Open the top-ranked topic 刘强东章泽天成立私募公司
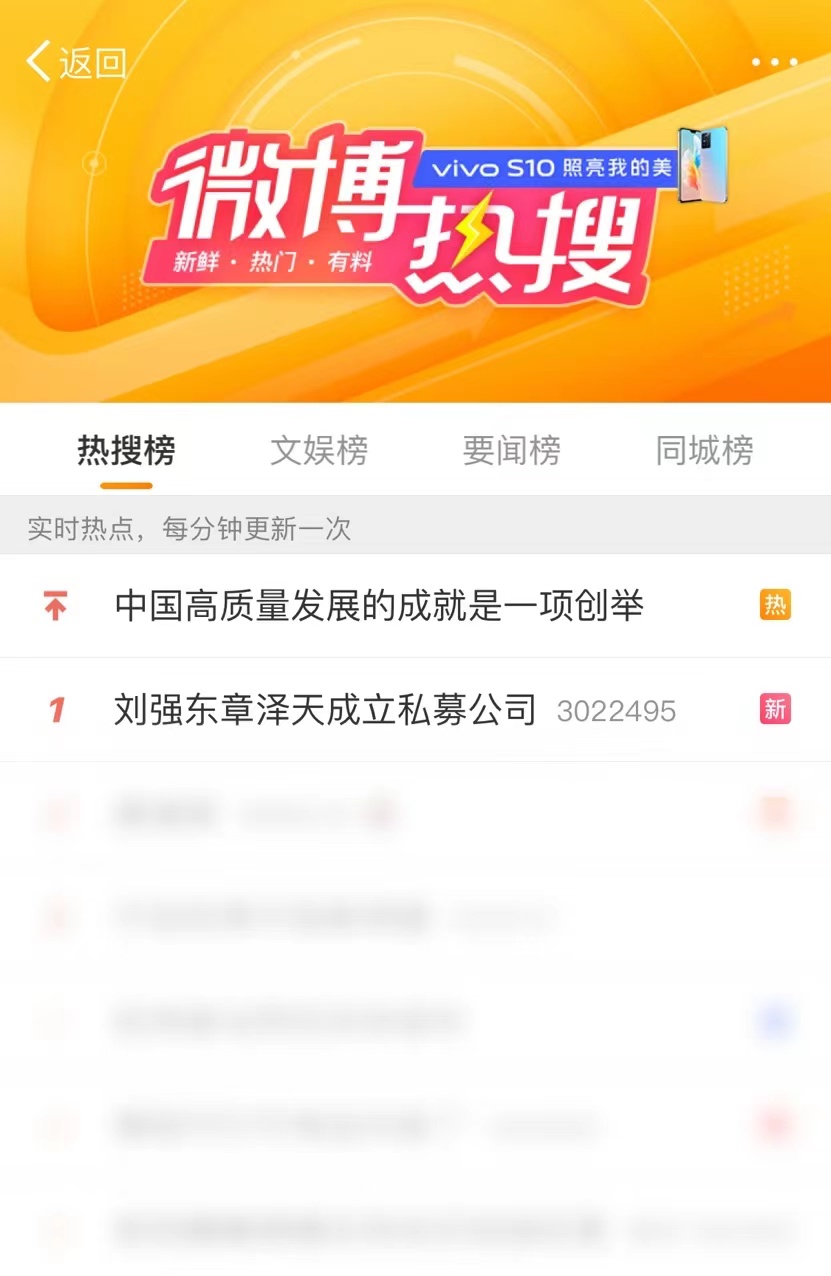 326,710
